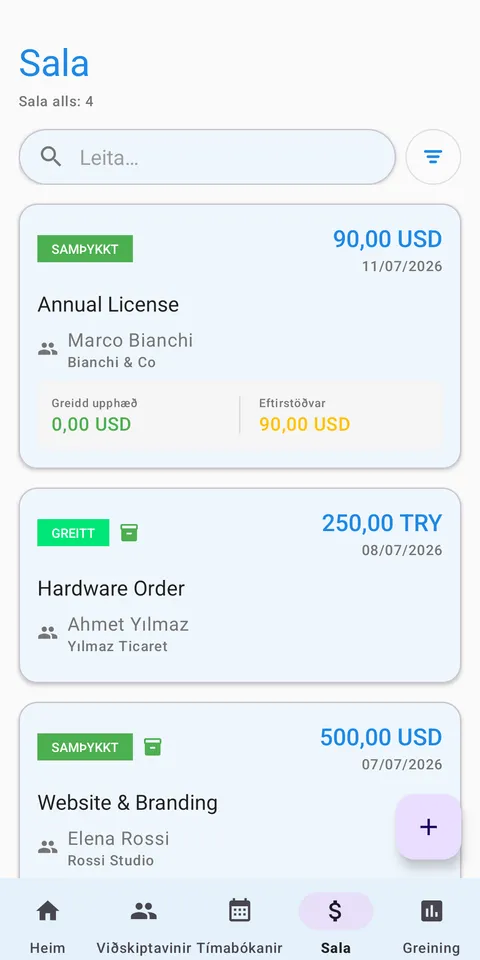The image size is (480, 960).
Task: Open the Annual License sale card
Action: 240,336
